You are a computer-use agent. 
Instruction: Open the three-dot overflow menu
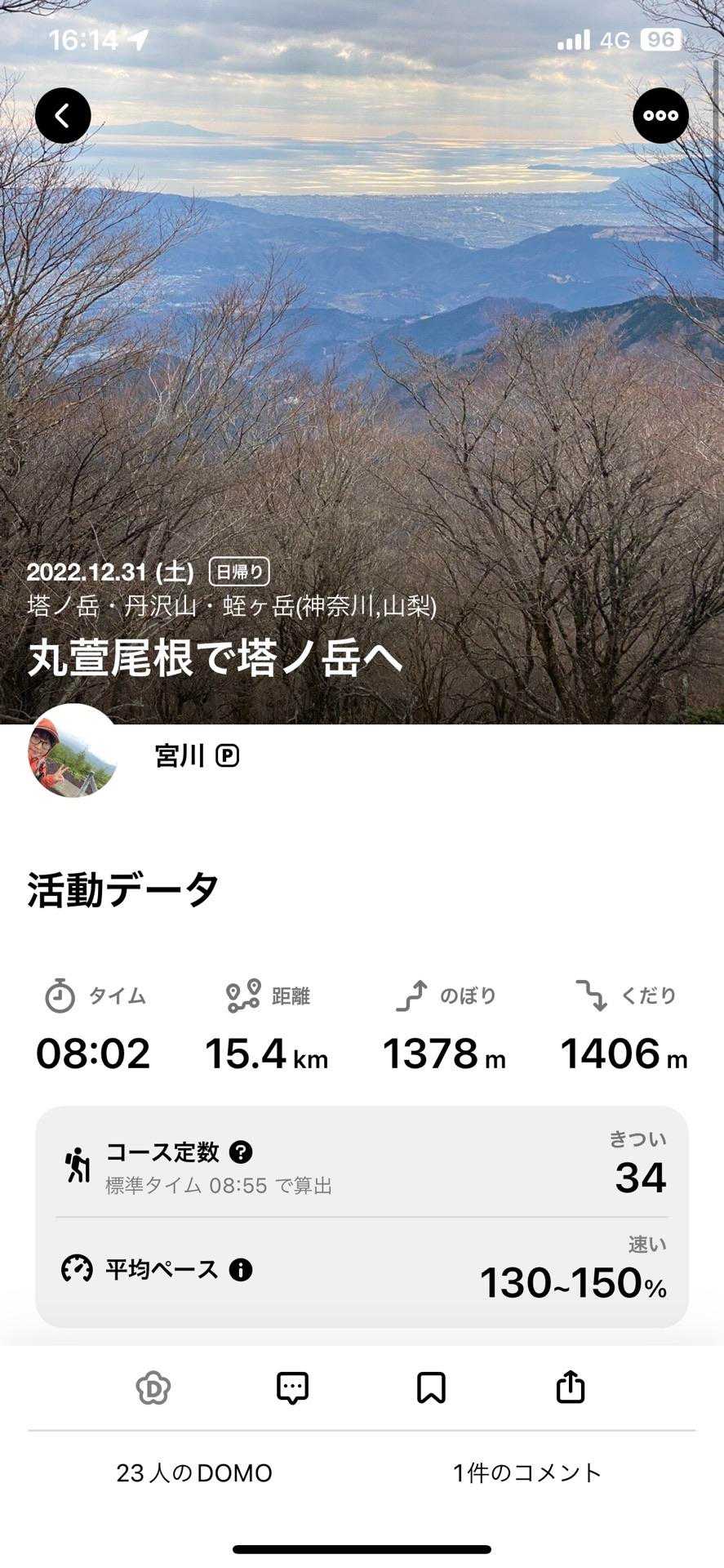click(660, 116)
